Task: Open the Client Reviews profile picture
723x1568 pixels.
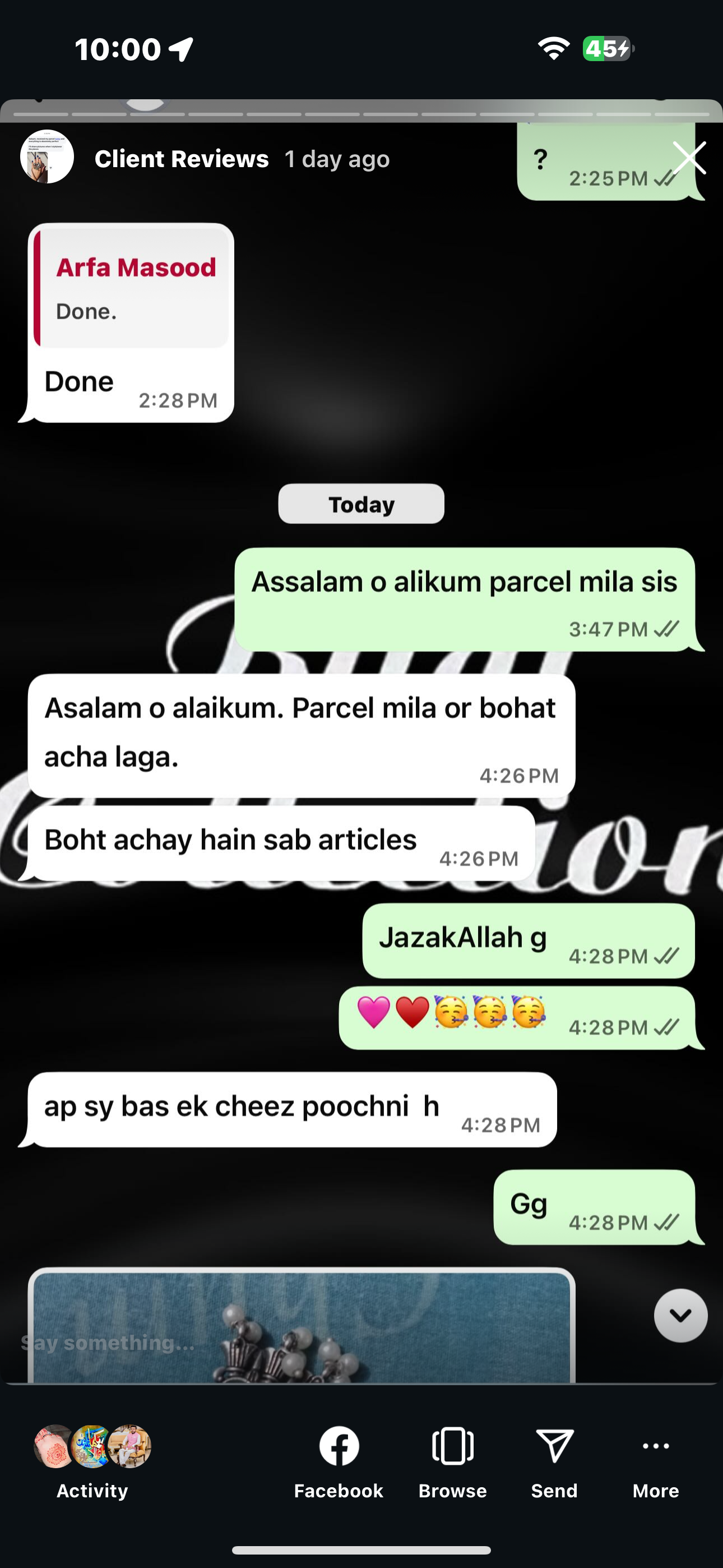Action: pos(47,157)
